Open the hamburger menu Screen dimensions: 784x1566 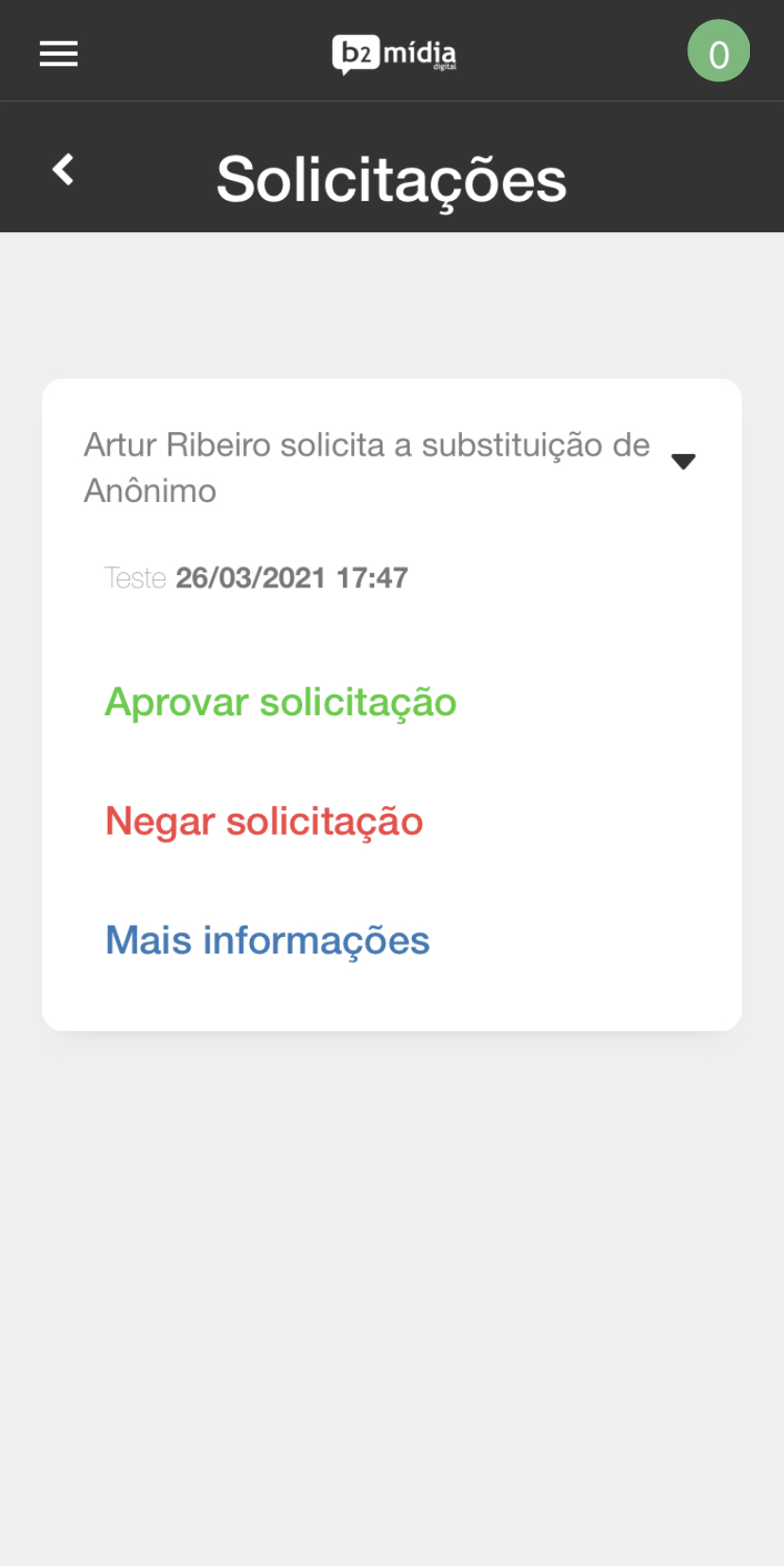tap(59, 53)
